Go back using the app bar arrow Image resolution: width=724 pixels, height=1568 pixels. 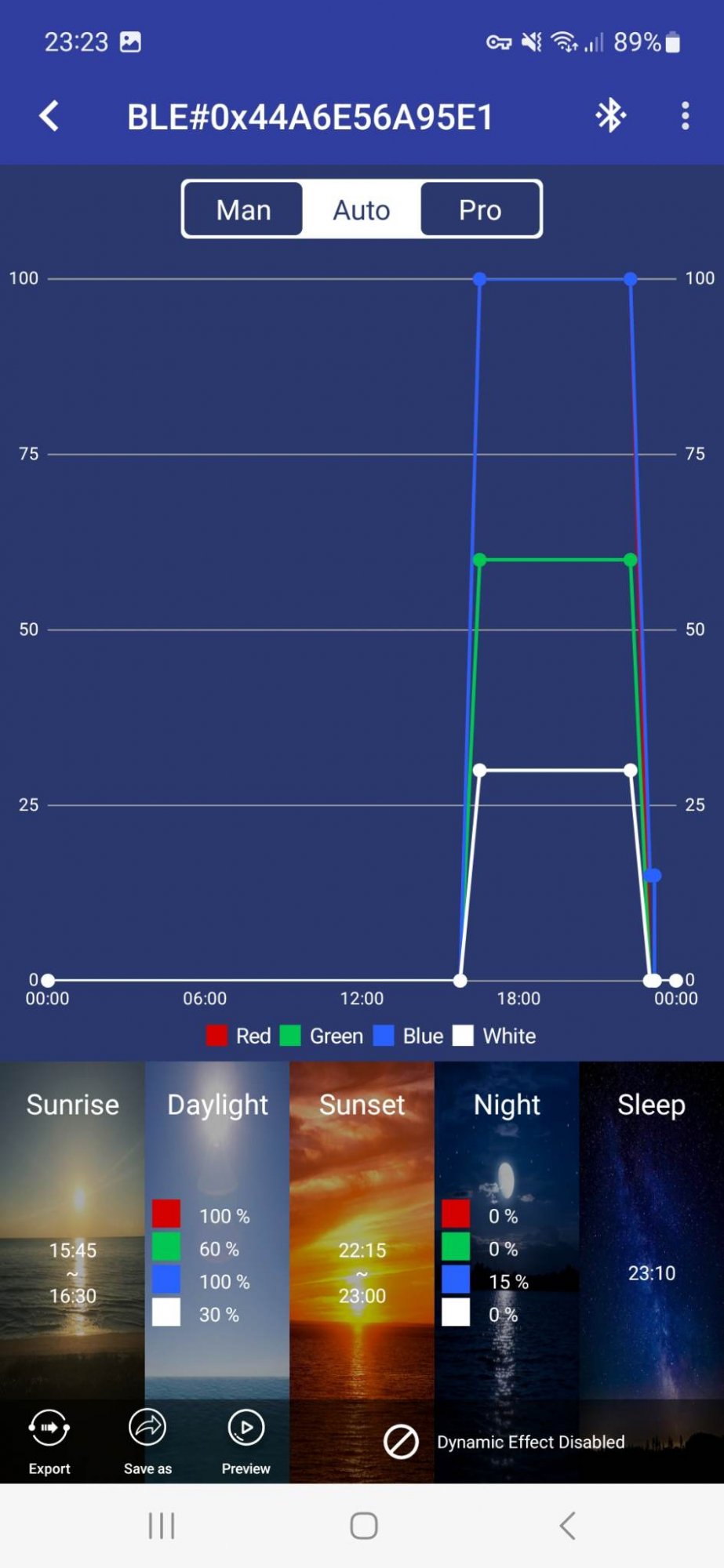pyautogui.click(x=49, y=116)
